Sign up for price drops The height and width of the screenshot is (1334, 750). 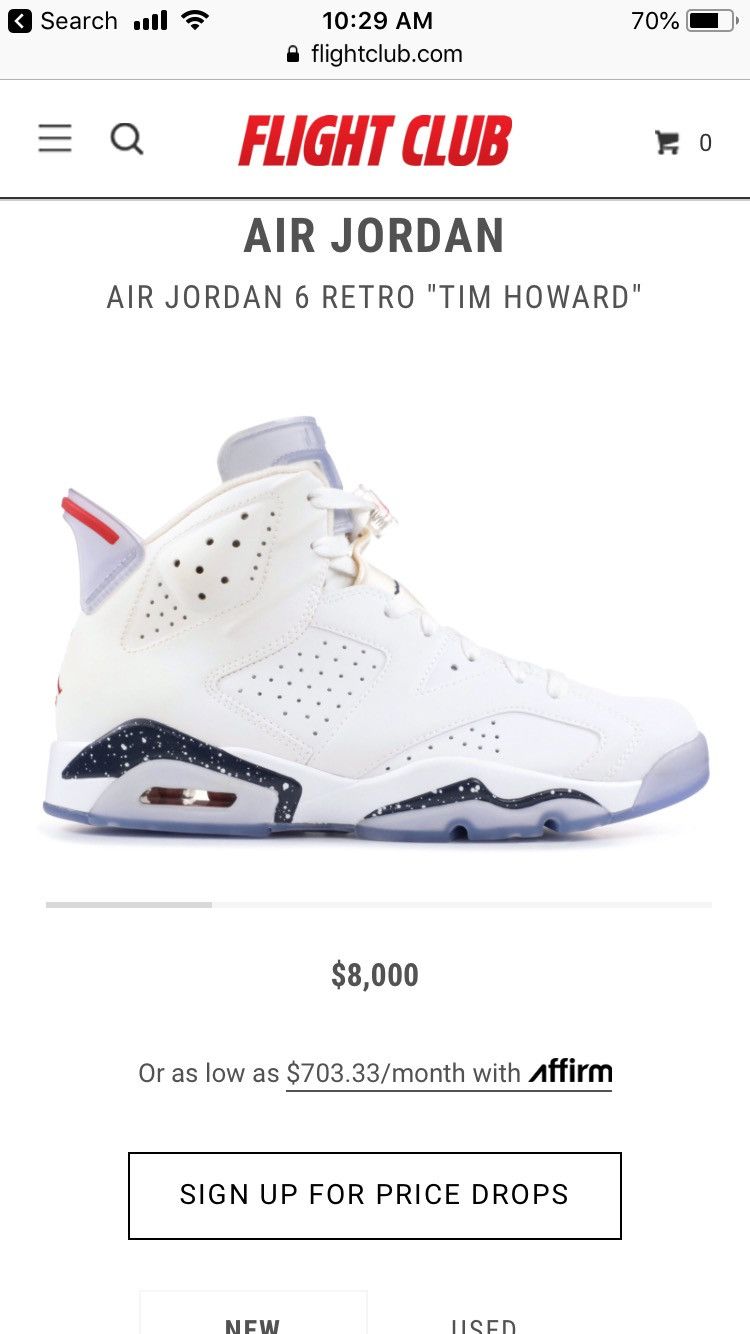coord(375,1195)
